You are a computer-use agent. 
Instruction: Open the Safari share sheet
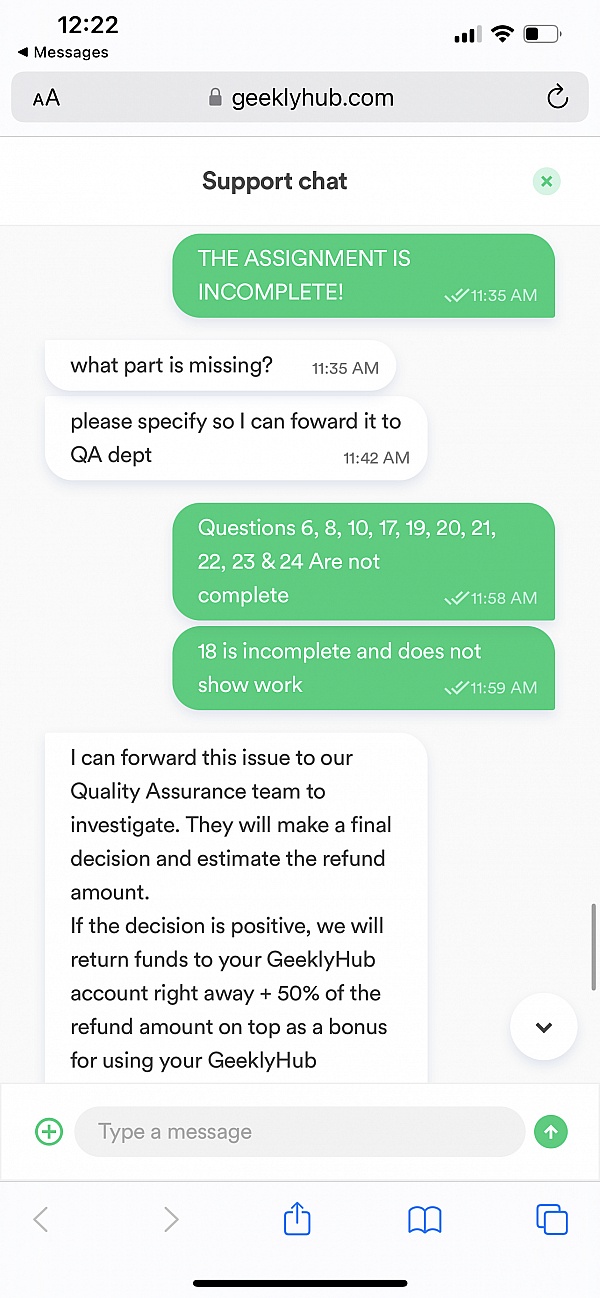297,1220
